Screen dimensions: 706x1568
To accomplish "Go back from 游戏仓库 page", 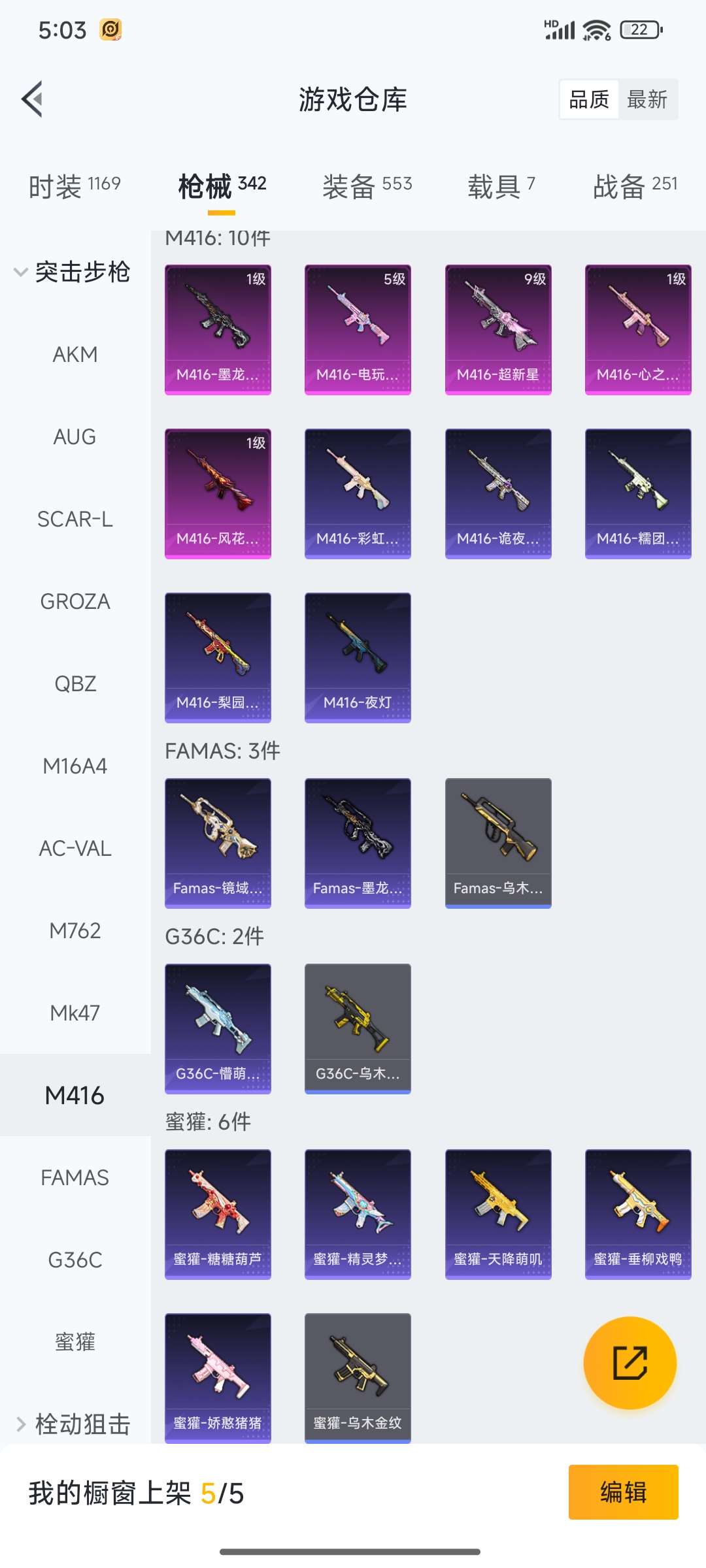I will (33, 99).
